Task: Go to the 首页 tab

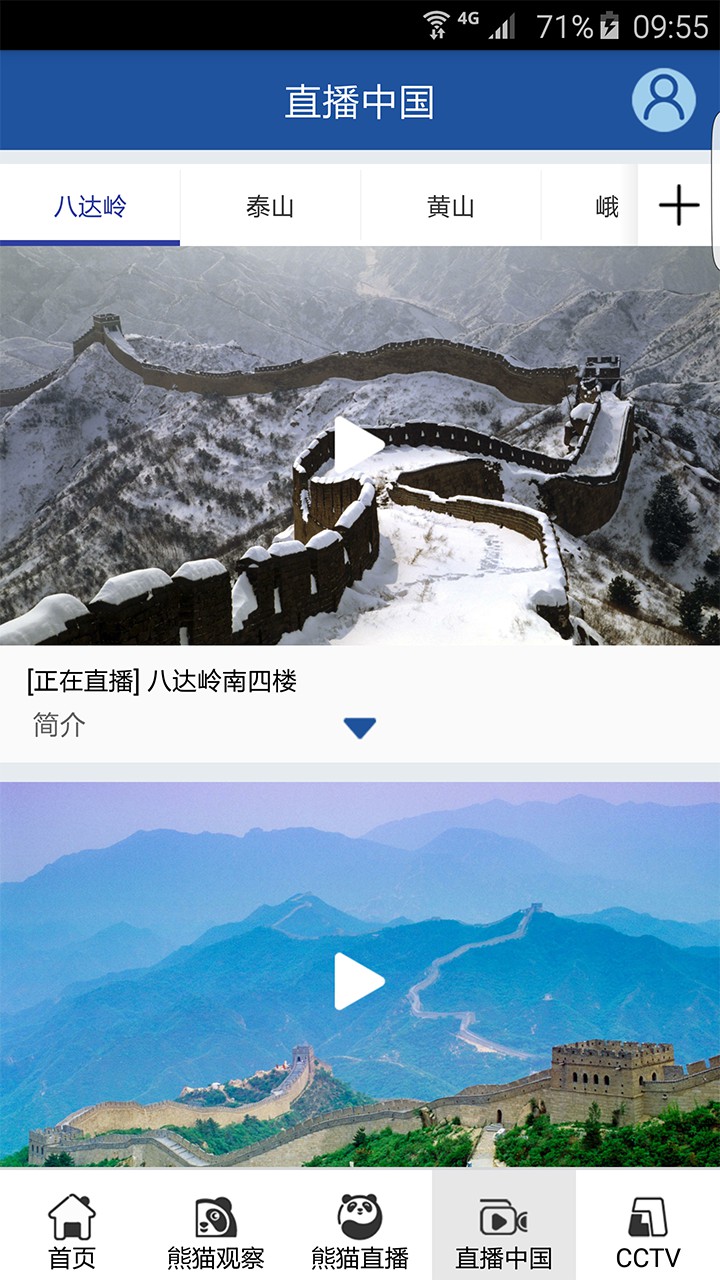Action: coord(72,1230)
